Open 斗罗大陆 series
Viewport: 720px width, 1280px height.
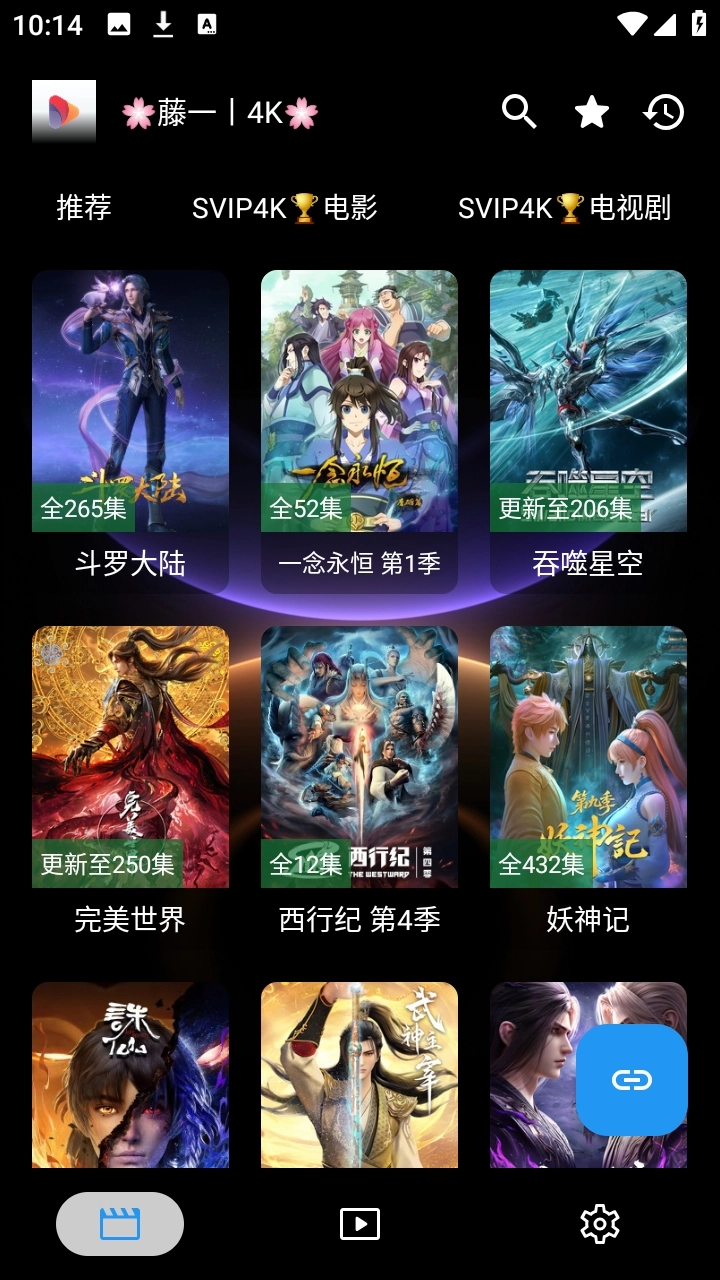[x=129, y=400]
